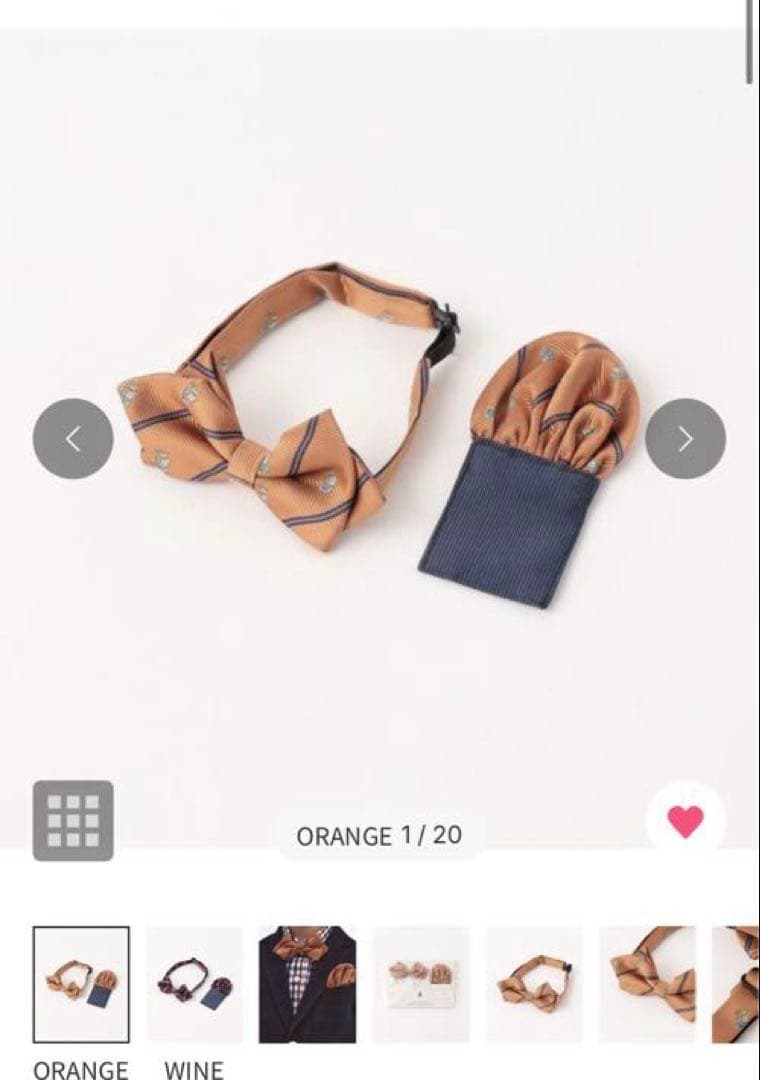The image size is (760, 1080).
Task: Toggle the pink heart favorite
Action: click(685, 822)
